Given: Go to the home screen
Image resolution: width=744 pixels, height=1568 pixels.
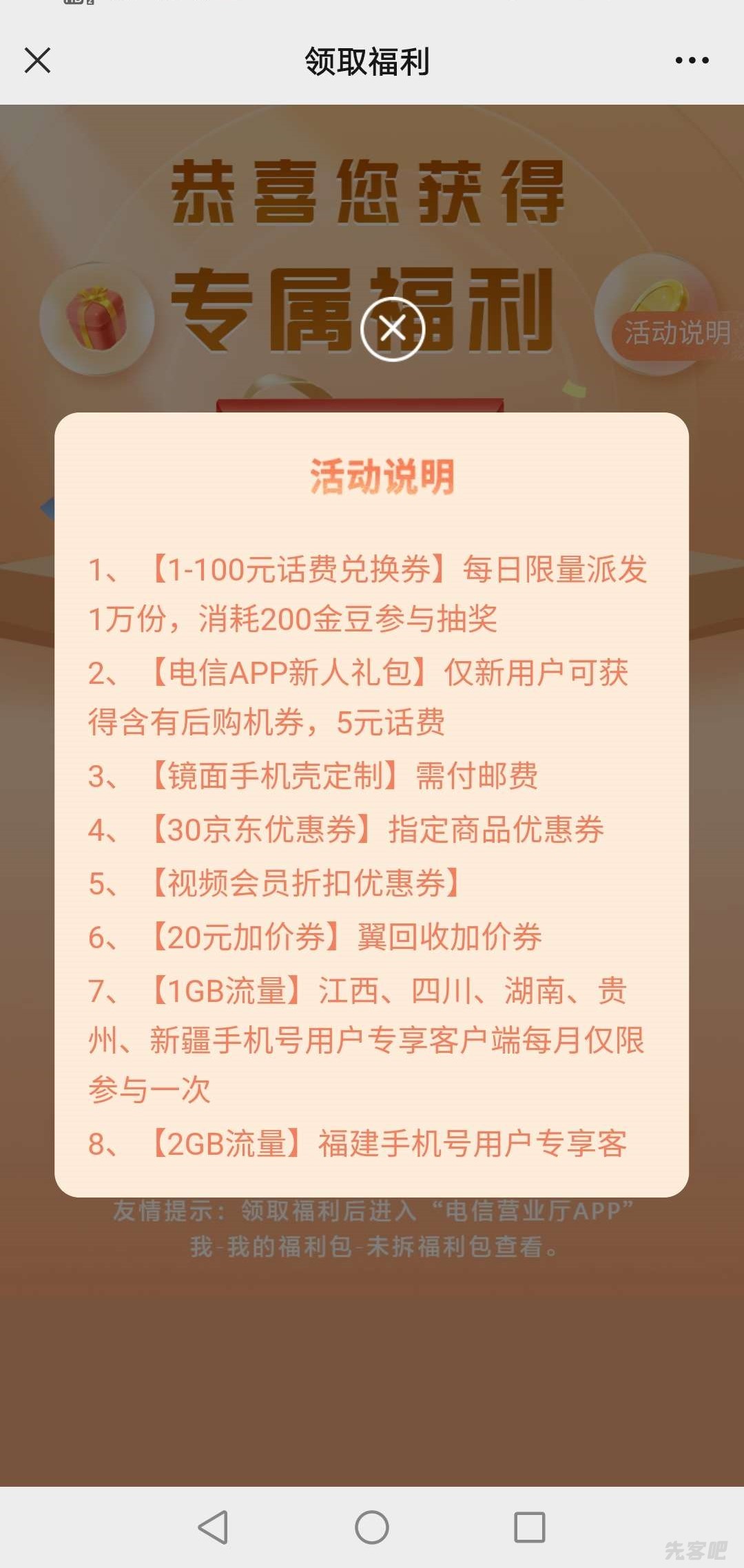Looking at the screenshot, I should click(372, 1527).
